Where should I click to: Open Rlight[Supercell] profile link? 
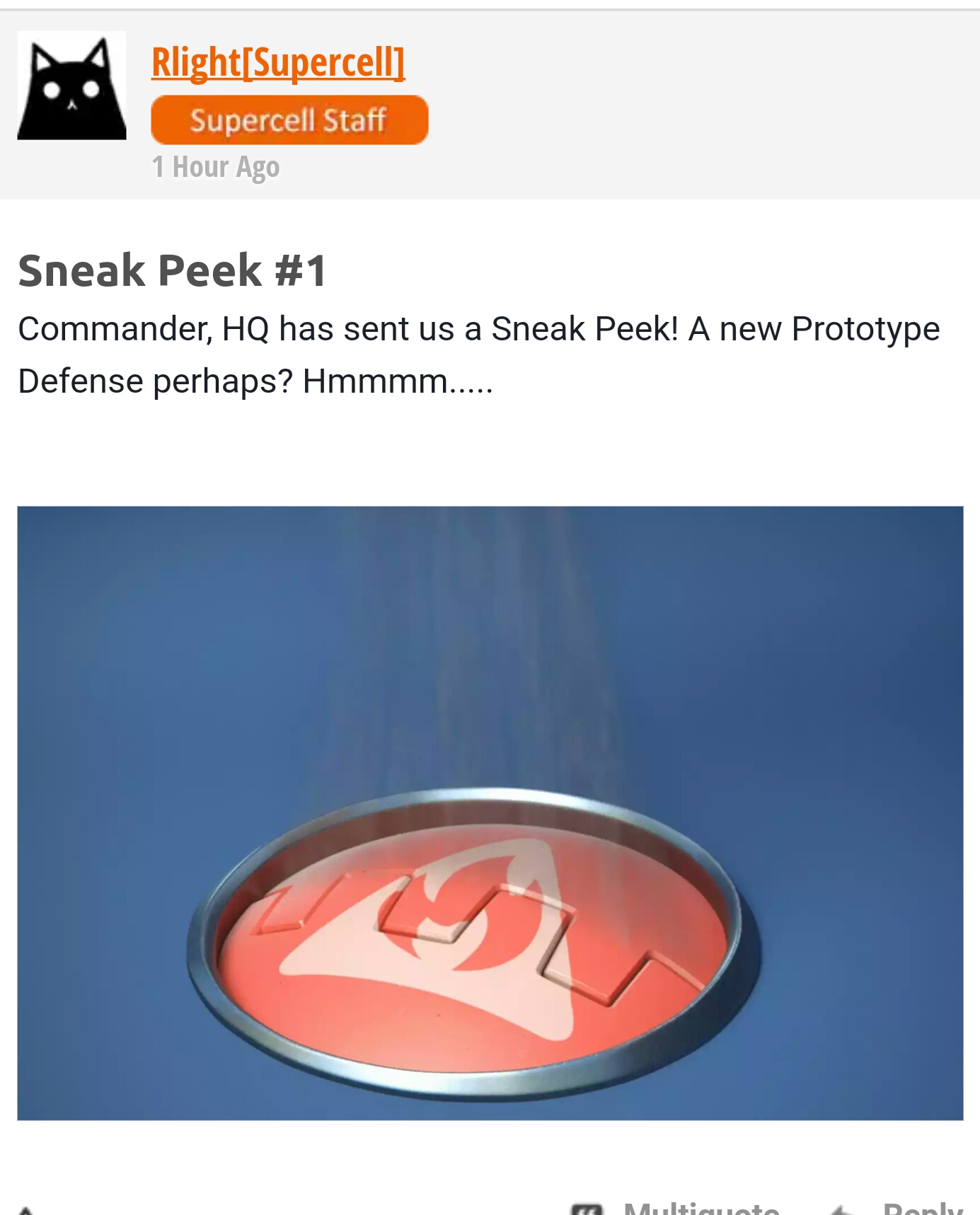(277, 62)
